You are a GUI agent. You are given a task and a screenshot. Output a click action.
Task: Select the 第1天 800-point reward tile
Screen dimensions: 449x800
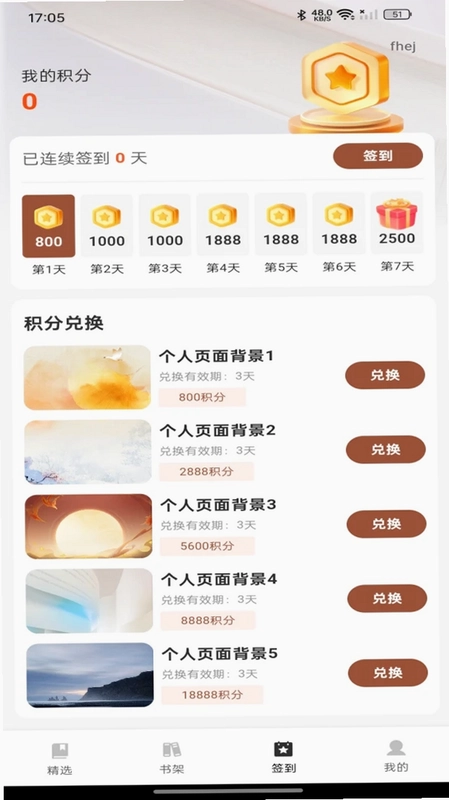[x=48, y=226]
